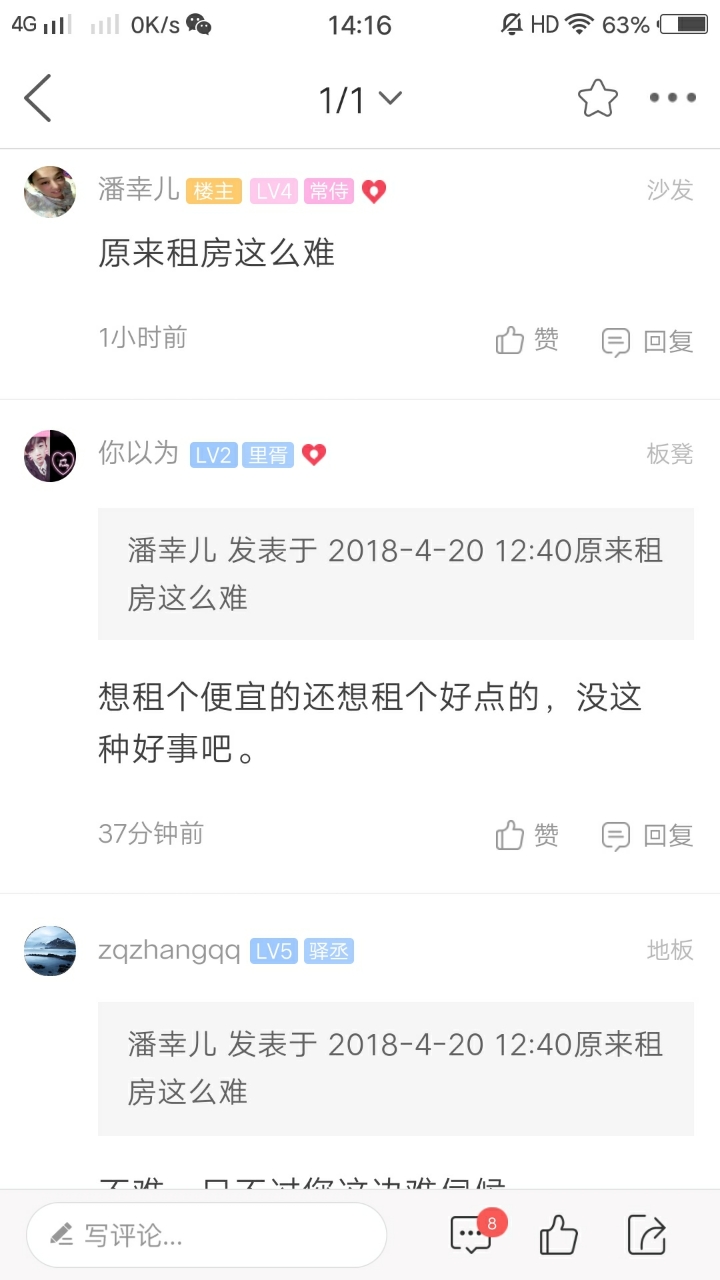720x1280 pixels.
Task: Tap the 写评论 comment input box
Action: click(x=206, y=1235)
